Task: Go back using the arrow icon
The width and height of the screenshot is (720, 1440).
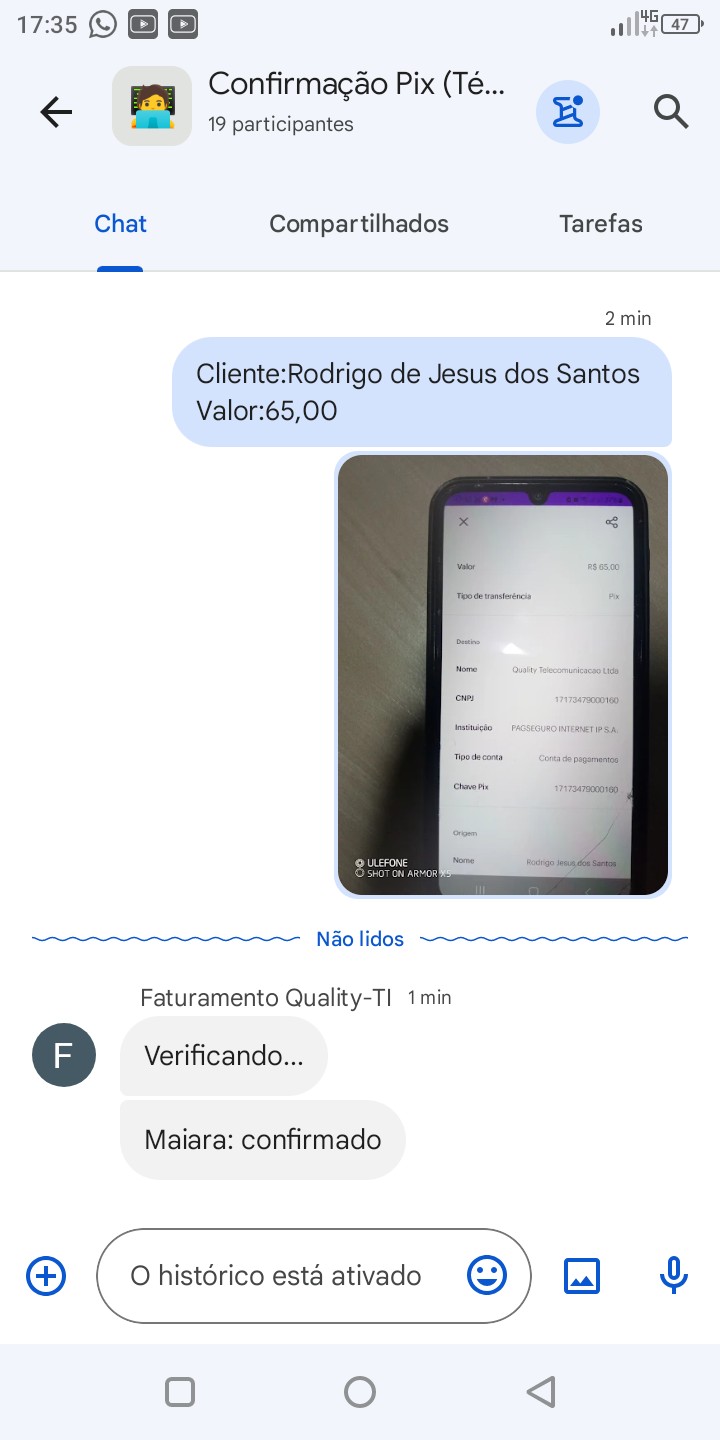Action: click(56, 112)
